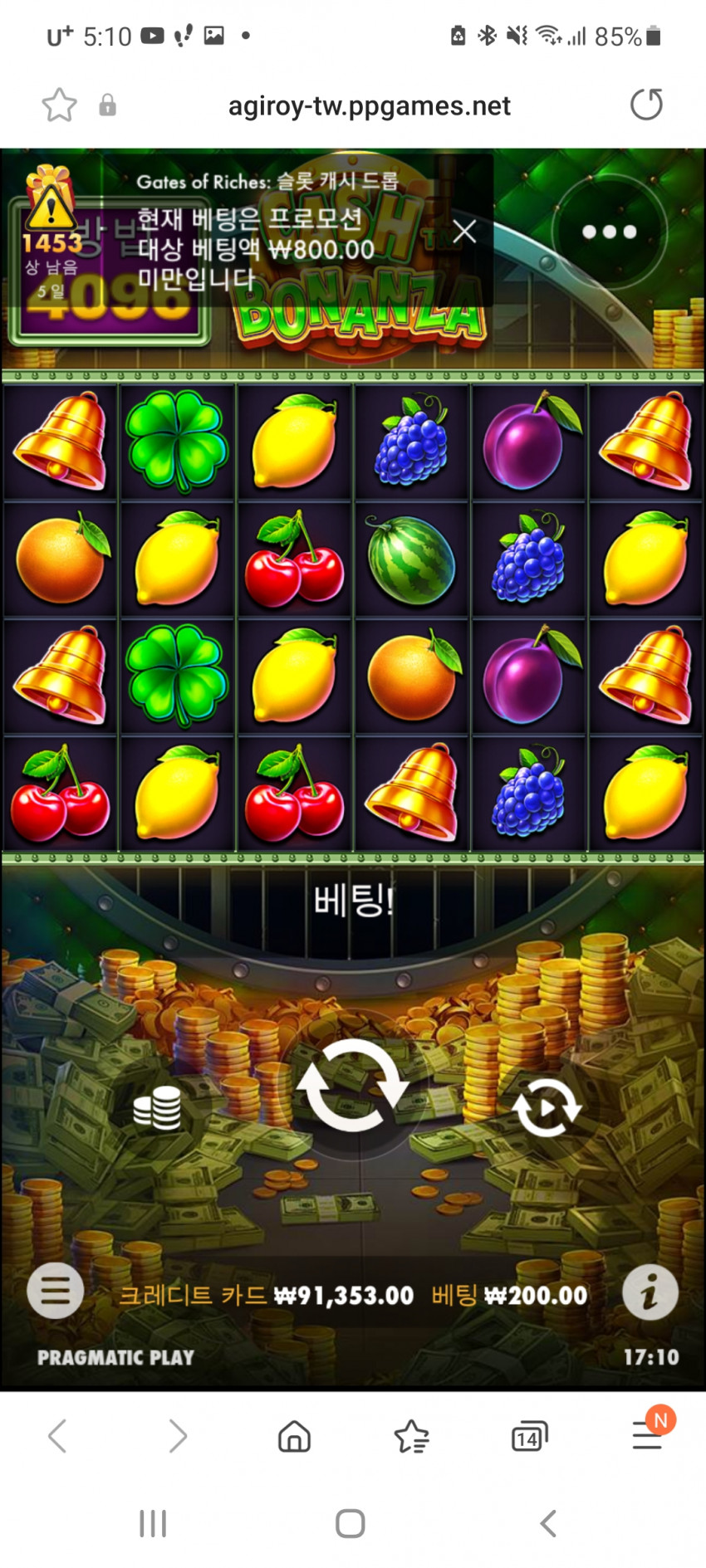This screenshot has width=706, height=1568.
Task: Go forward in browser history
Action: 177,1436
